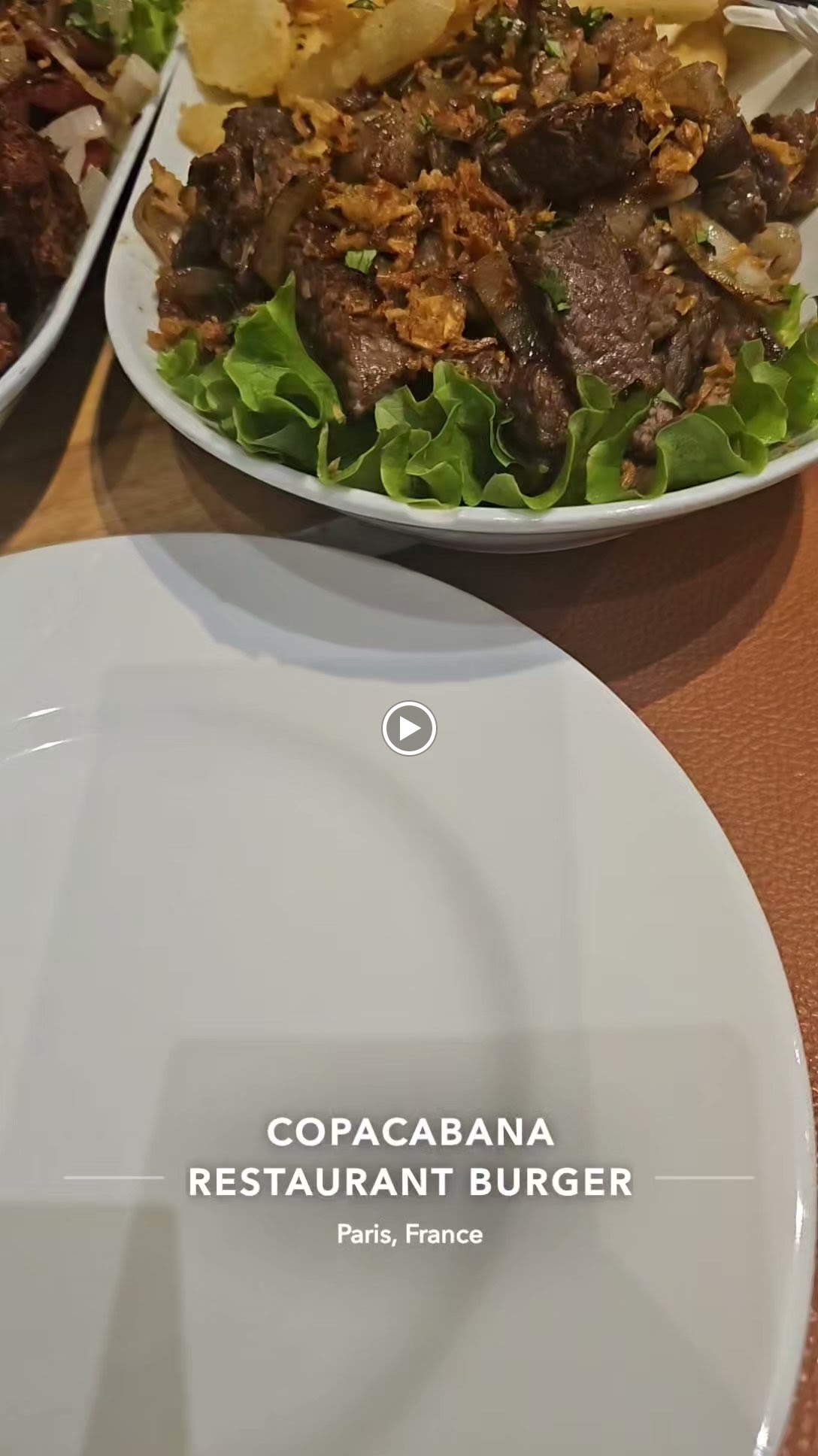The width and height of the screenshot is (818, 1456).
Task: Play the Copacabana restaurant video
Action: [x=409, y=728]
